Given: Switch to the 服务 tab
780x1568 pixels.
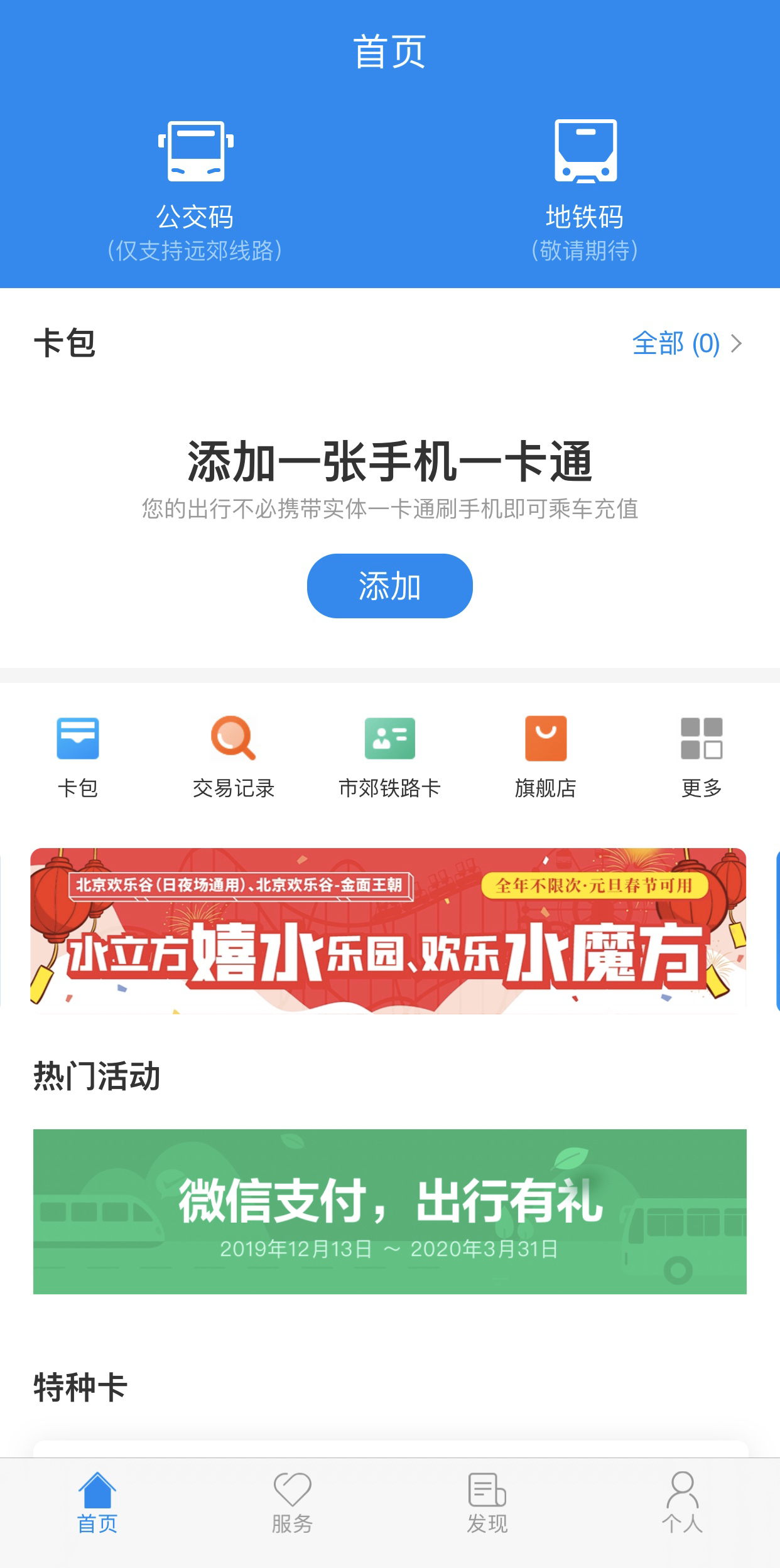Looking at the screenshot, I should tap(292, 1504).
